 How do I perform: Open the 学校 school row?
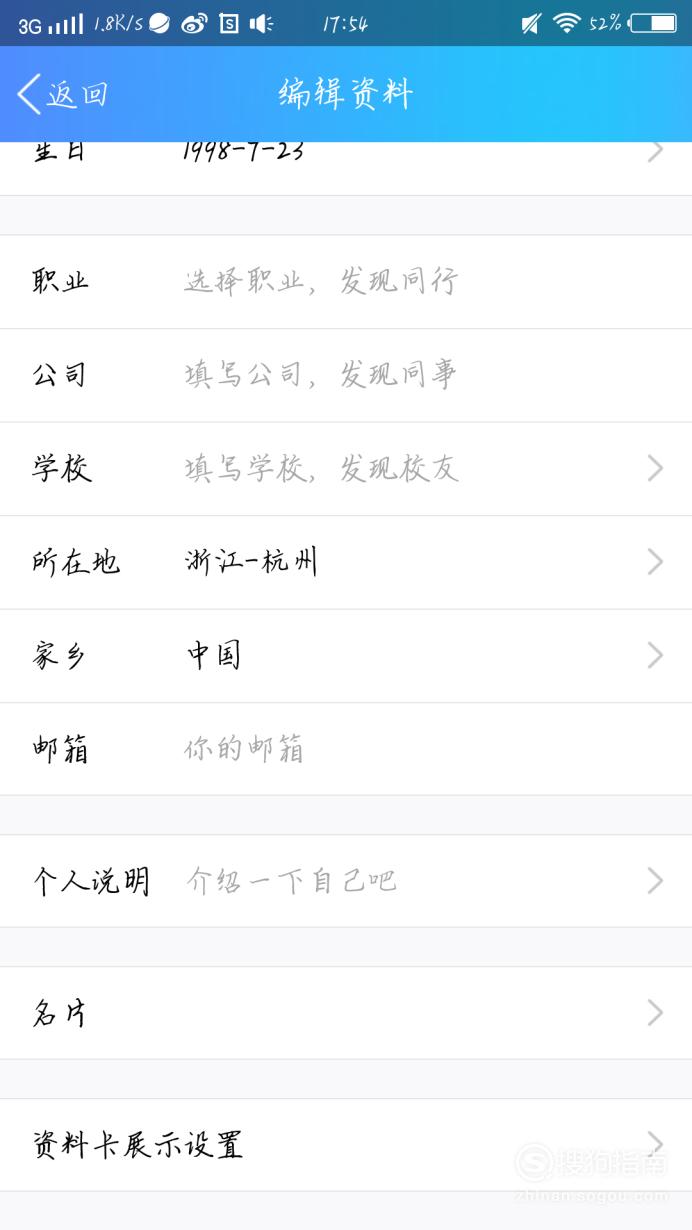pyautogui.click(x=346, y=469)
